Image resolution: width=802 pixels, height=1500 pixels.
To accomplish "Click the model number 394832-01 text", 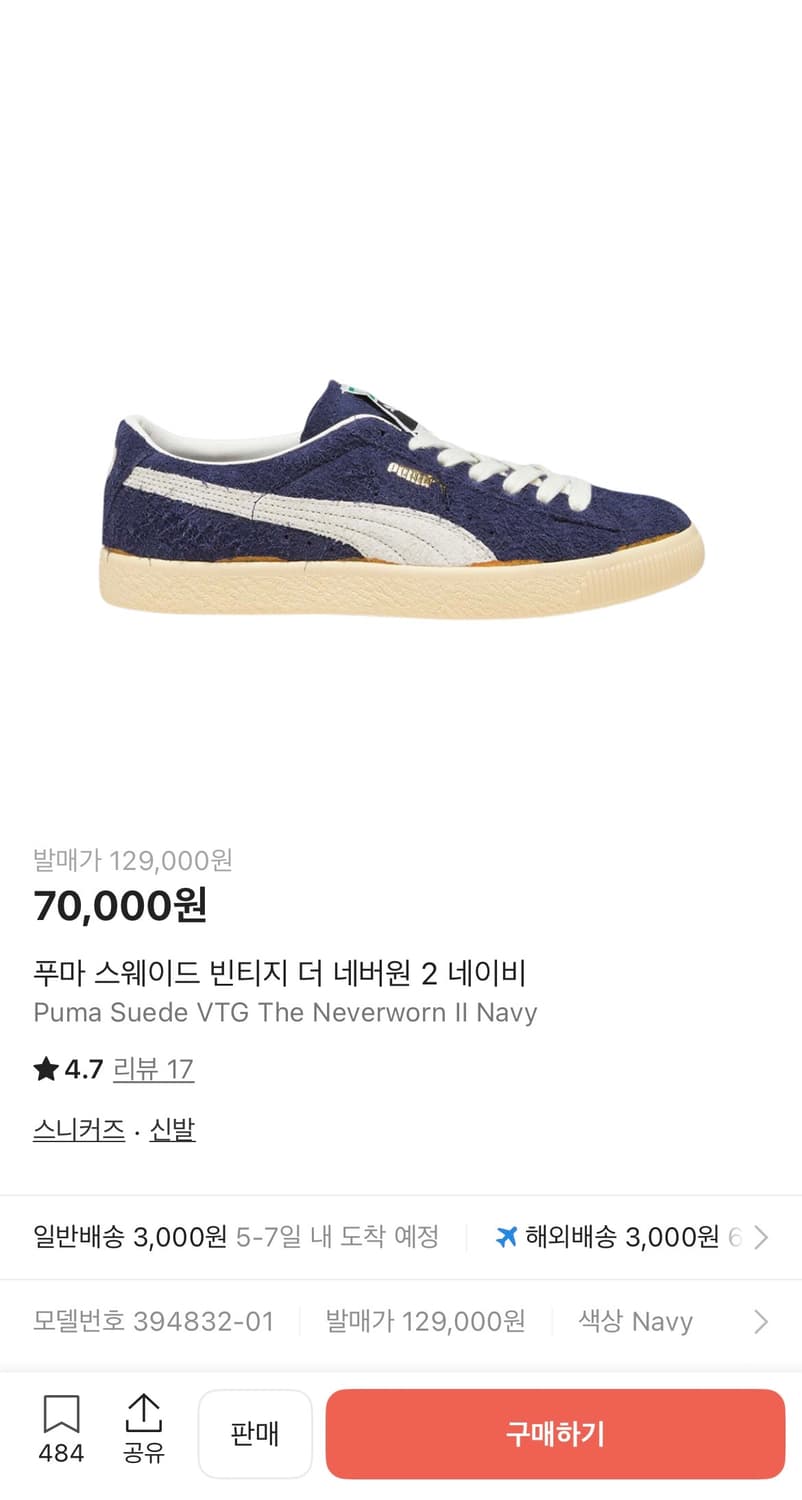I will (153, 1321).
